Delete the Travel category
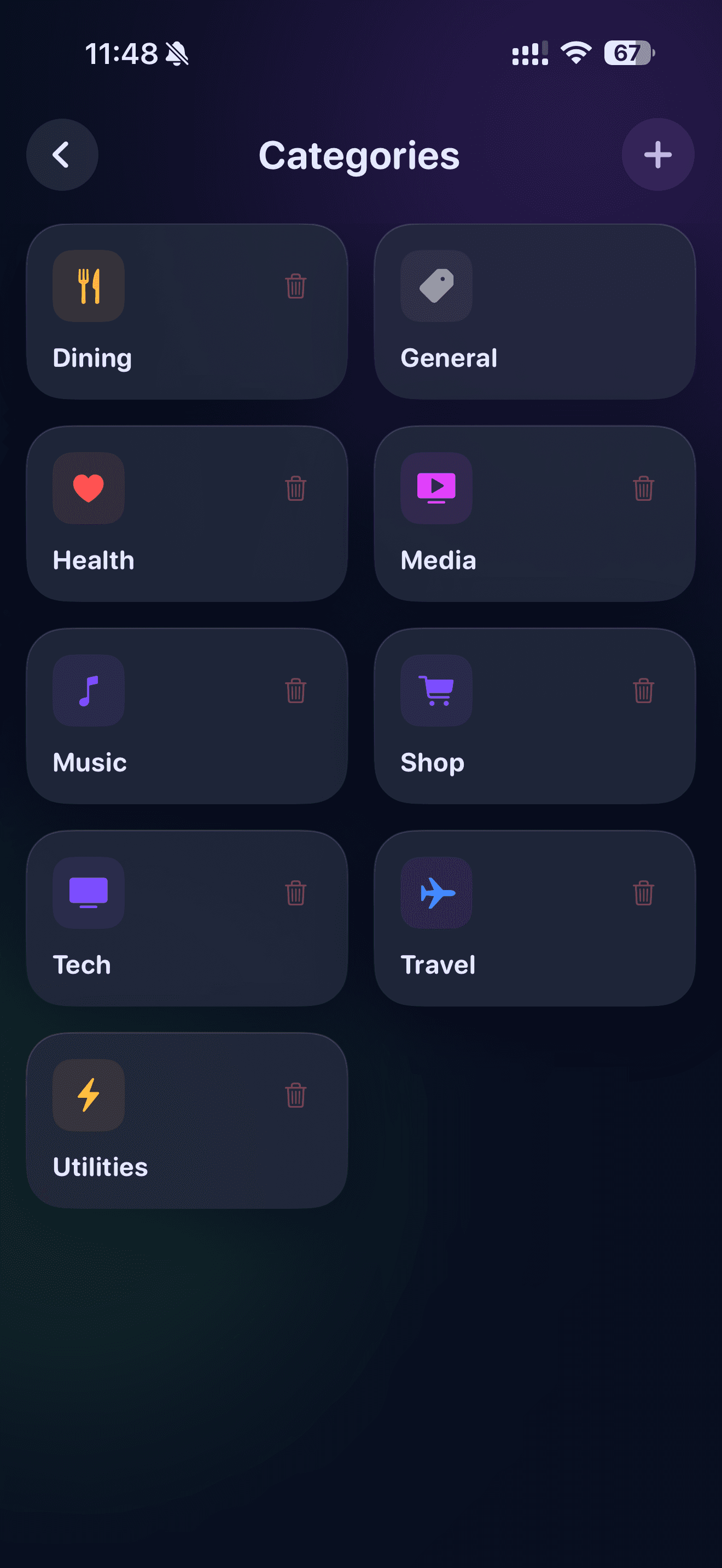The height and width of the screenshot is (1568, 722). pos(643,893)
